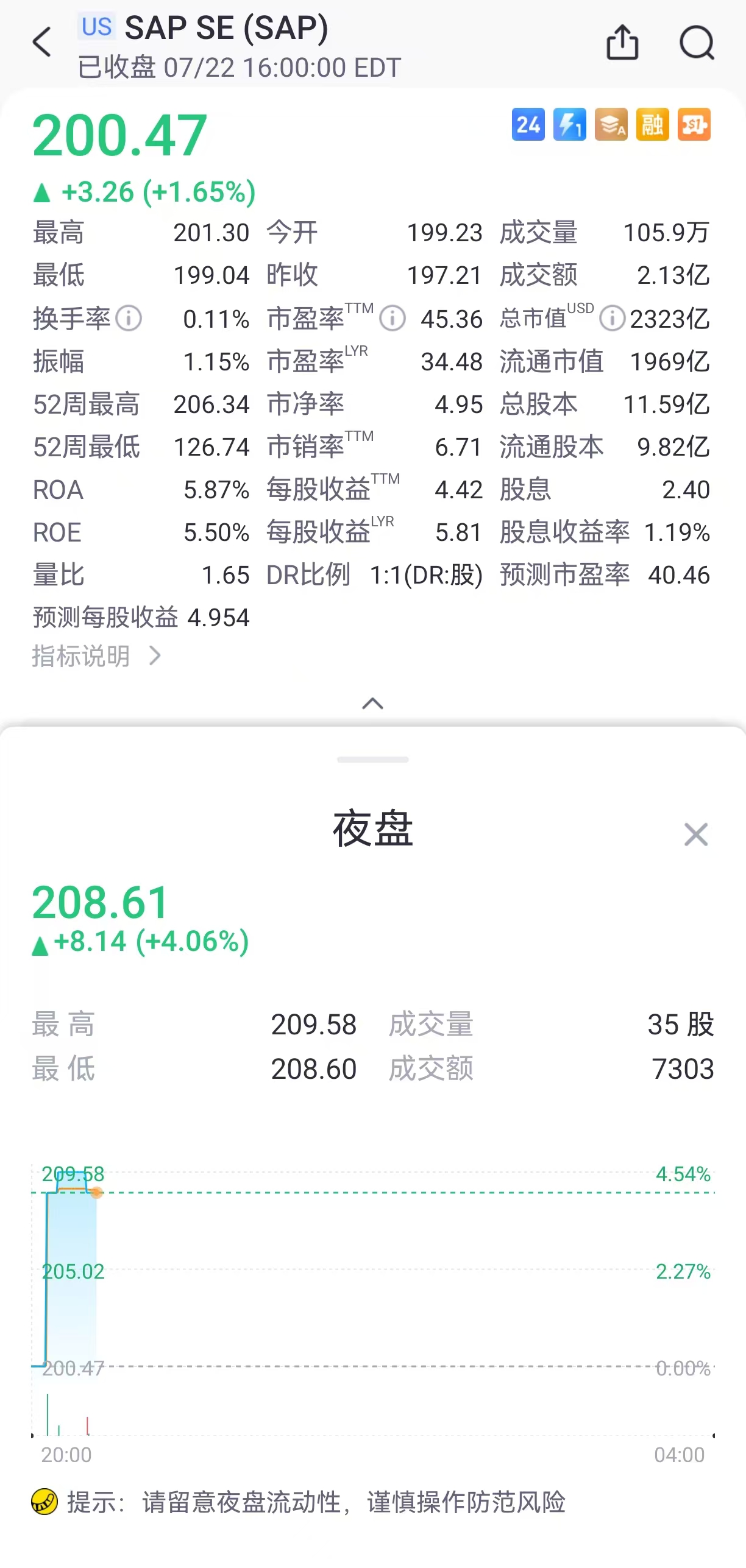Tap the blue lightning badge icon
This screenshot has width=746, height=1568.
click(x=569, y=125)
